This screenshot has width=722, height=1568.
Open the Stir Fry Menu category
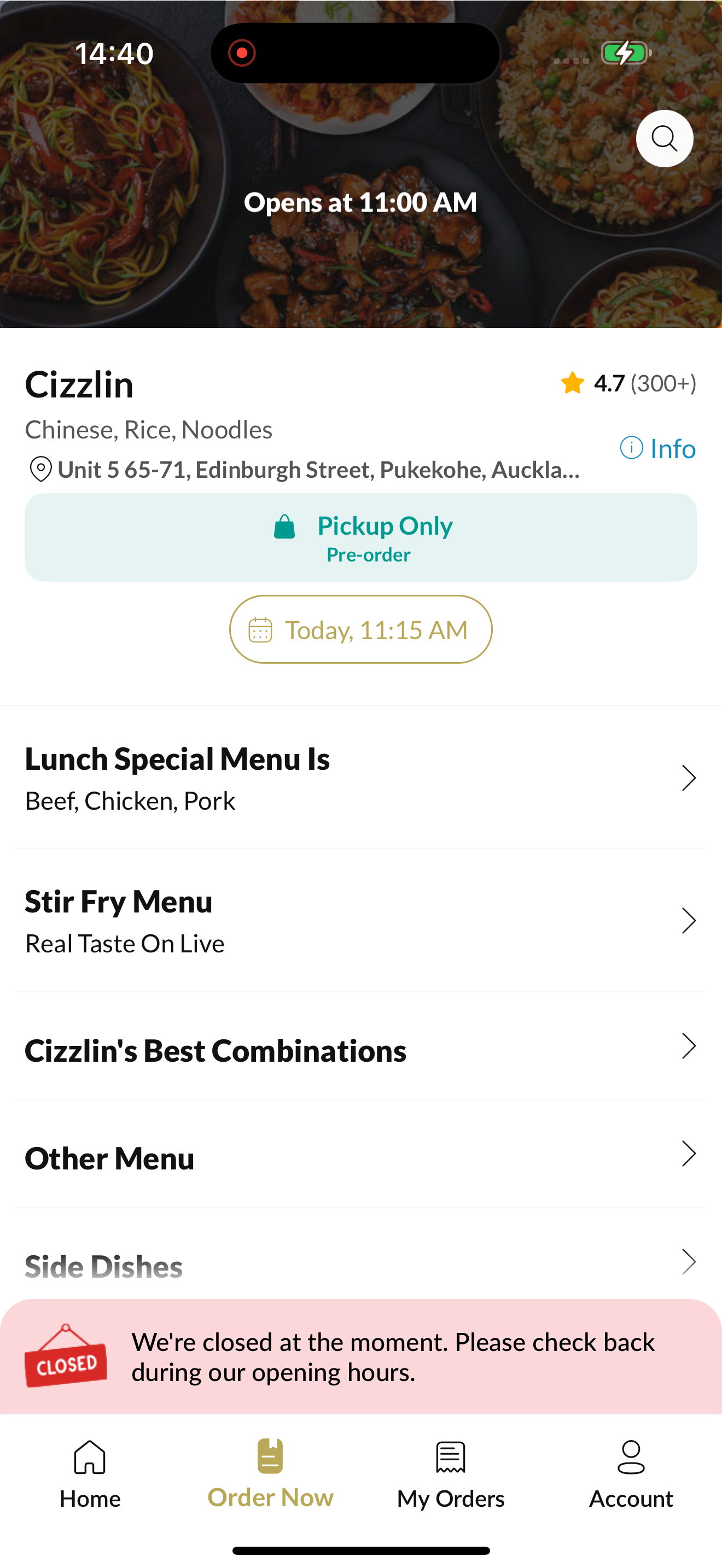coord(361,921)
